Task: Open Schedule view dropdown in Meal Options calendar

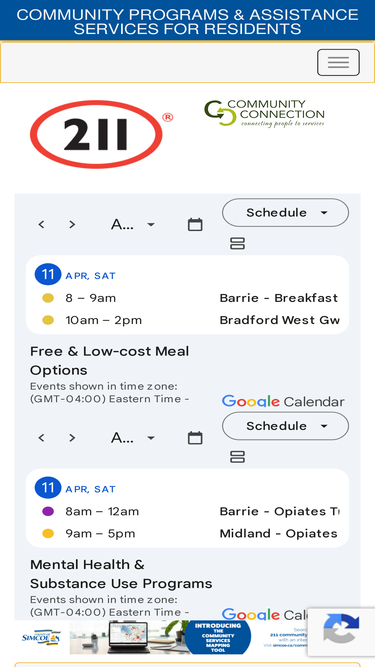Action: click(285, 213)
